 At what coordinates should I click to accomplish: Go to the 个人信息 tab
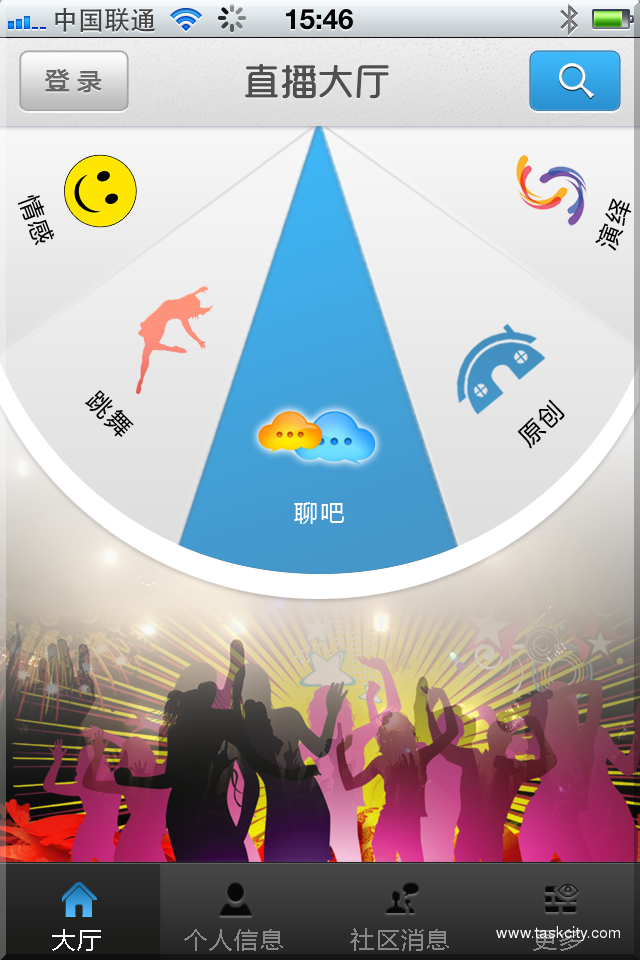[235, 915]
